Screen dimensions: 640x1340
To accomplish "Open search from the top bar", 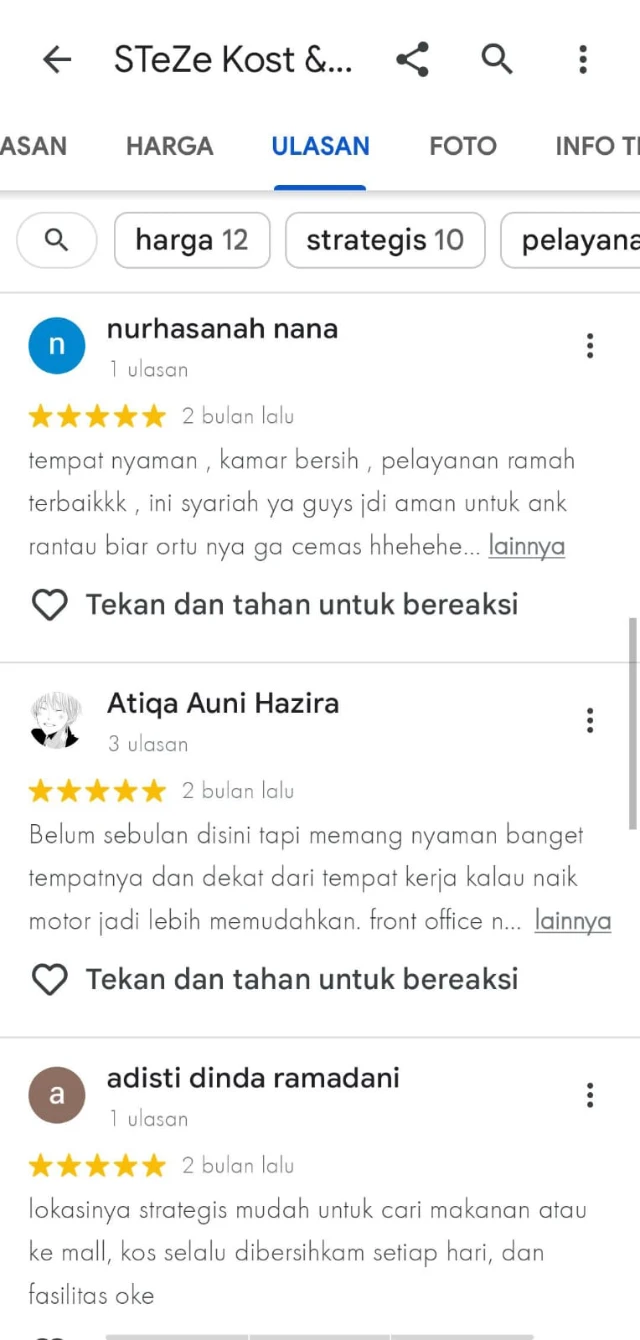I will 497,60.
